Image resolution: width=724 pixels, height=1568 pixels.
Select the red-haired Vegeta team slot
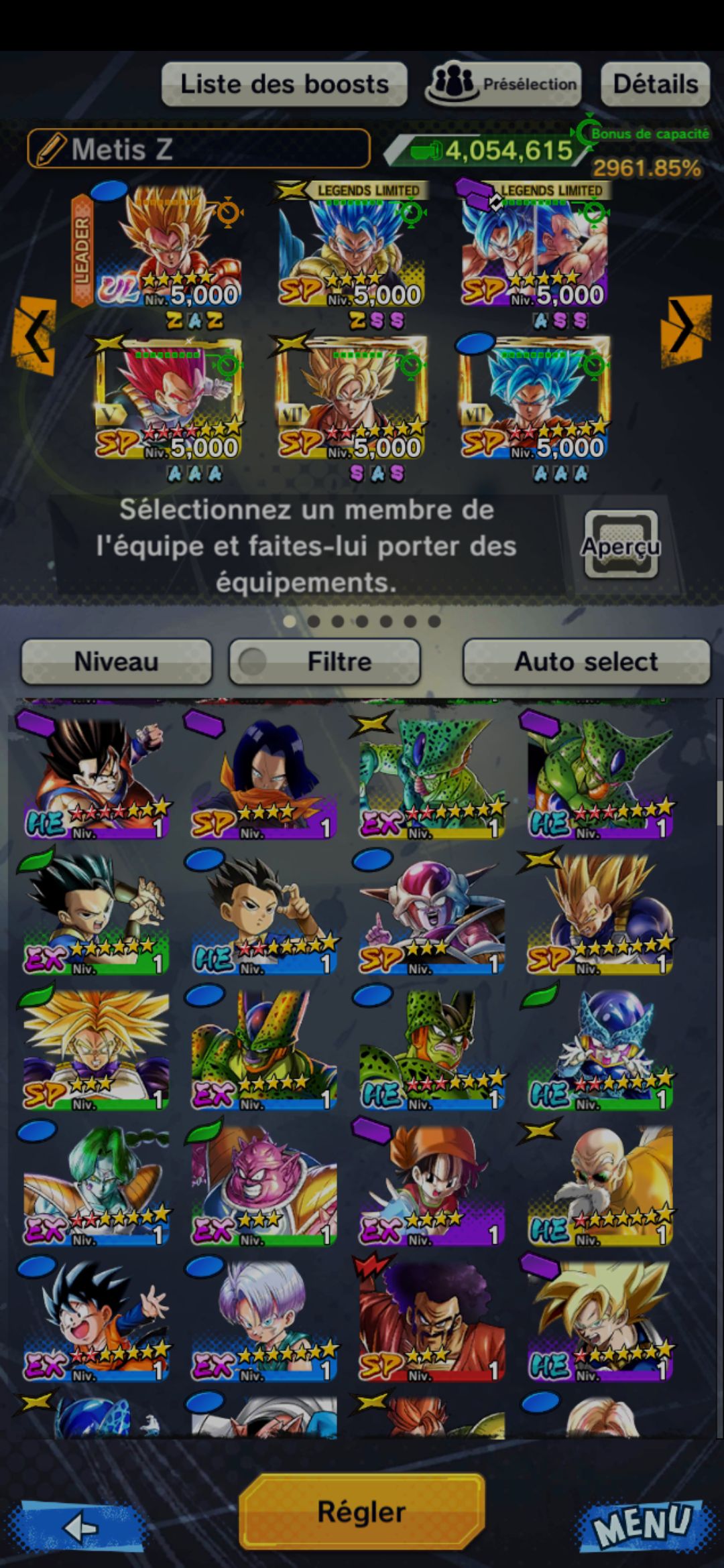[x=171, y=401]
